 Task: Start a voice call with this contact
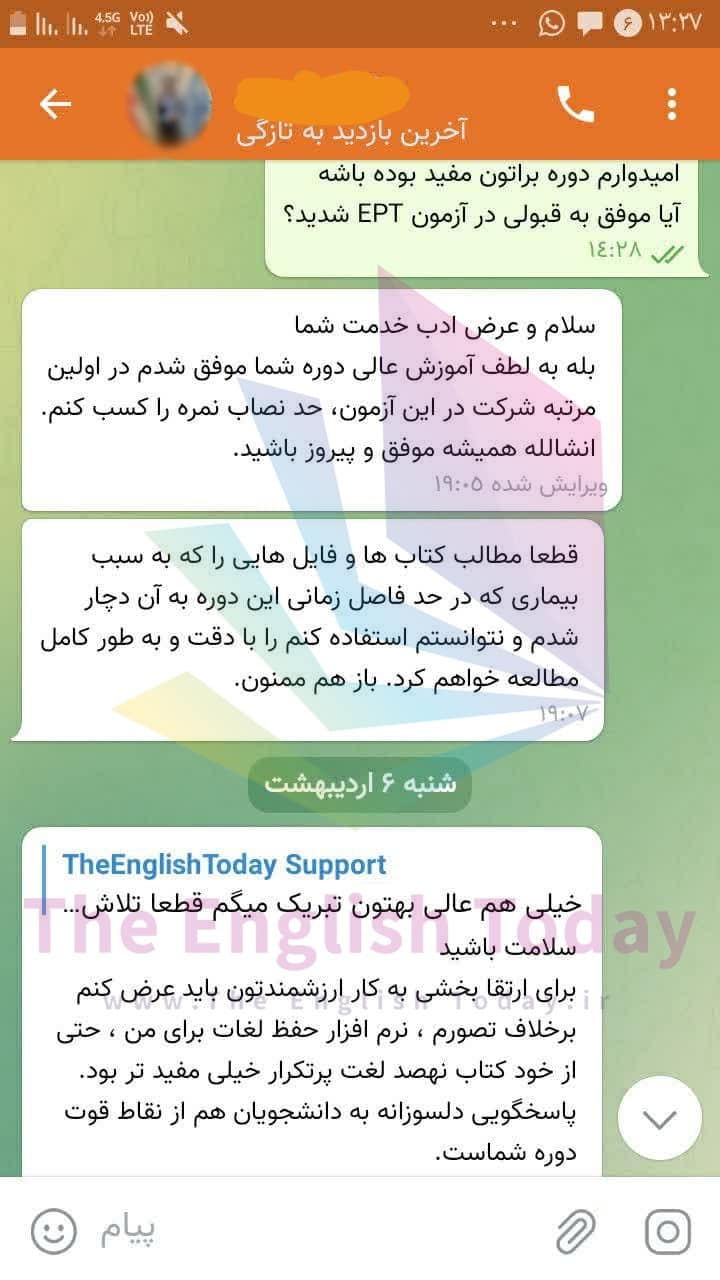[x=575, y=104]
